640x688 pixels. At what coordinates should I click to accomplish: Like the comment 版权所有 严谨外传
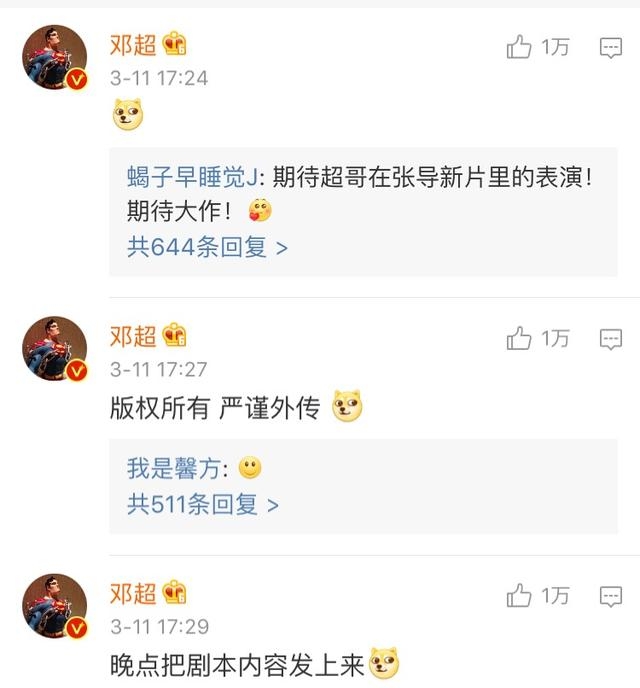(519, 339)
